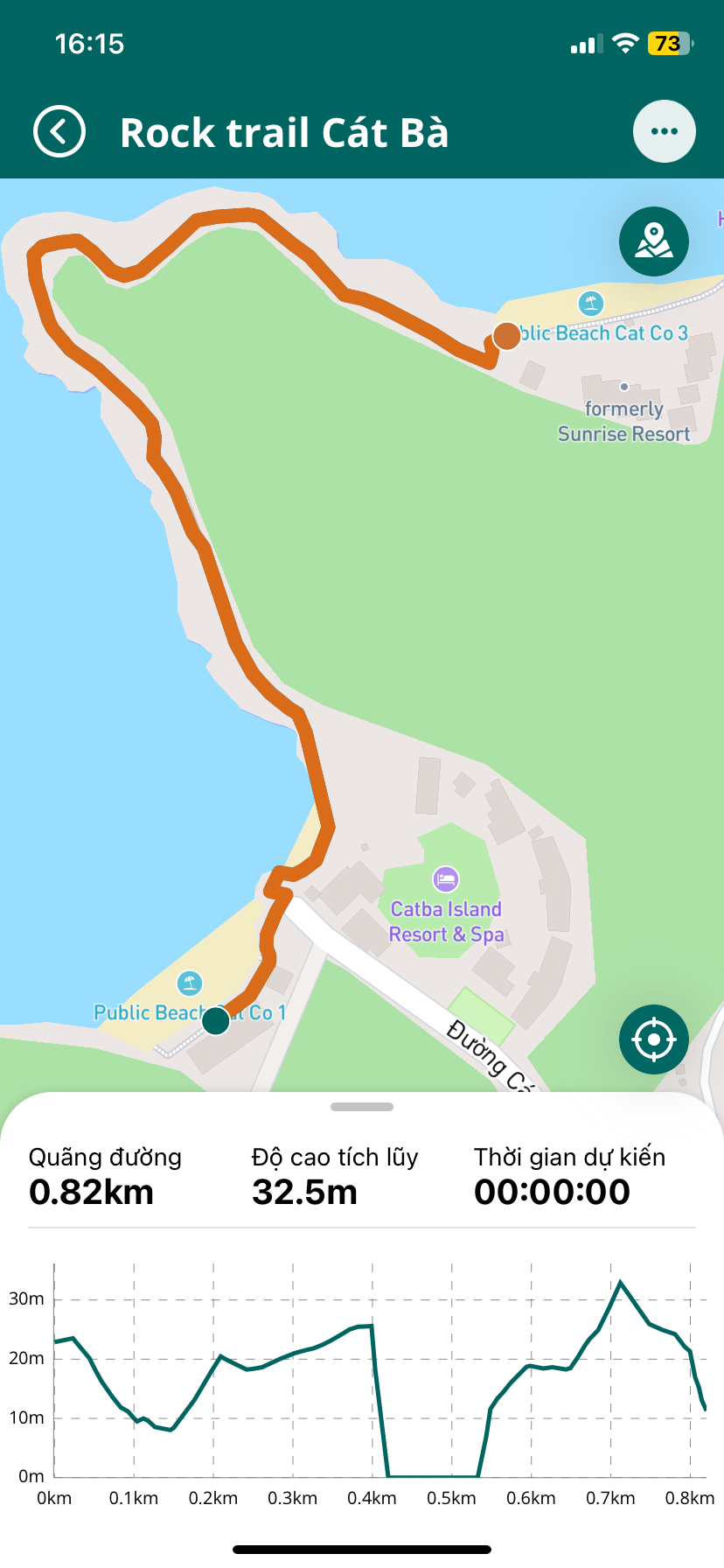Tap the Public Beach Cat Co 3 marker
This screenshot has height=1568, width=724.
click(591, 304)
